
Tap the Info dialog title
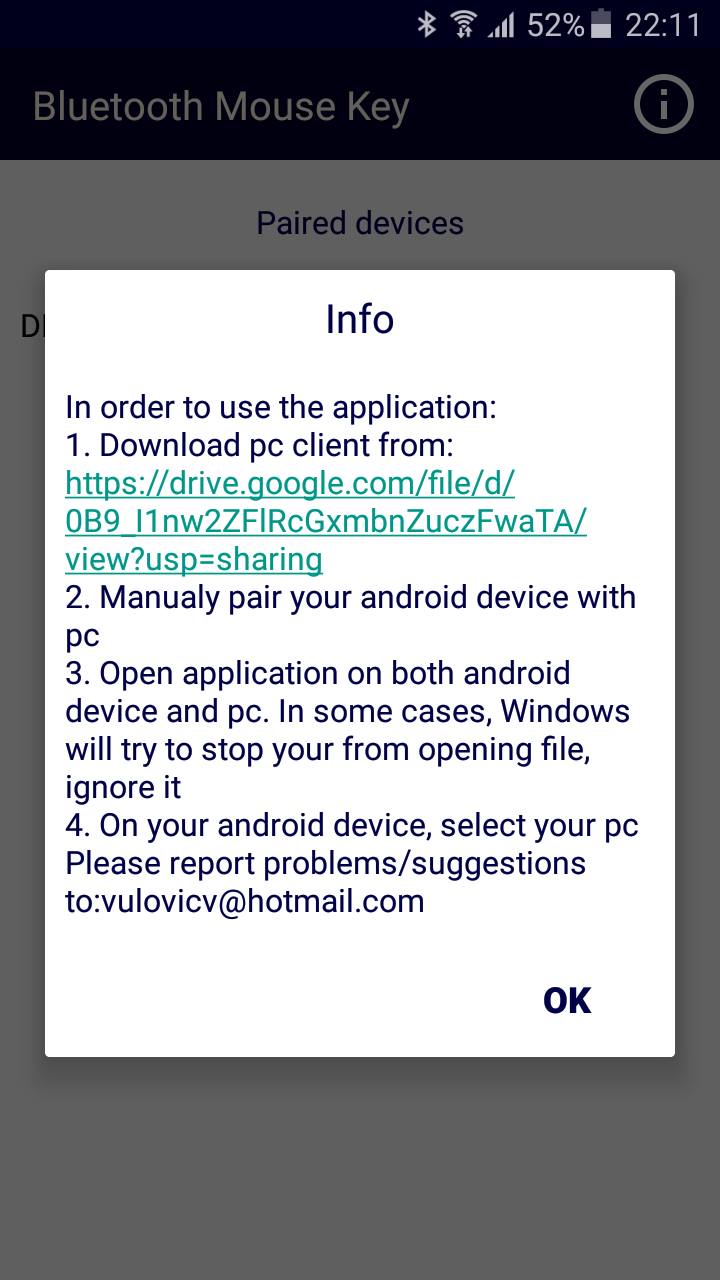pos(359,319)
